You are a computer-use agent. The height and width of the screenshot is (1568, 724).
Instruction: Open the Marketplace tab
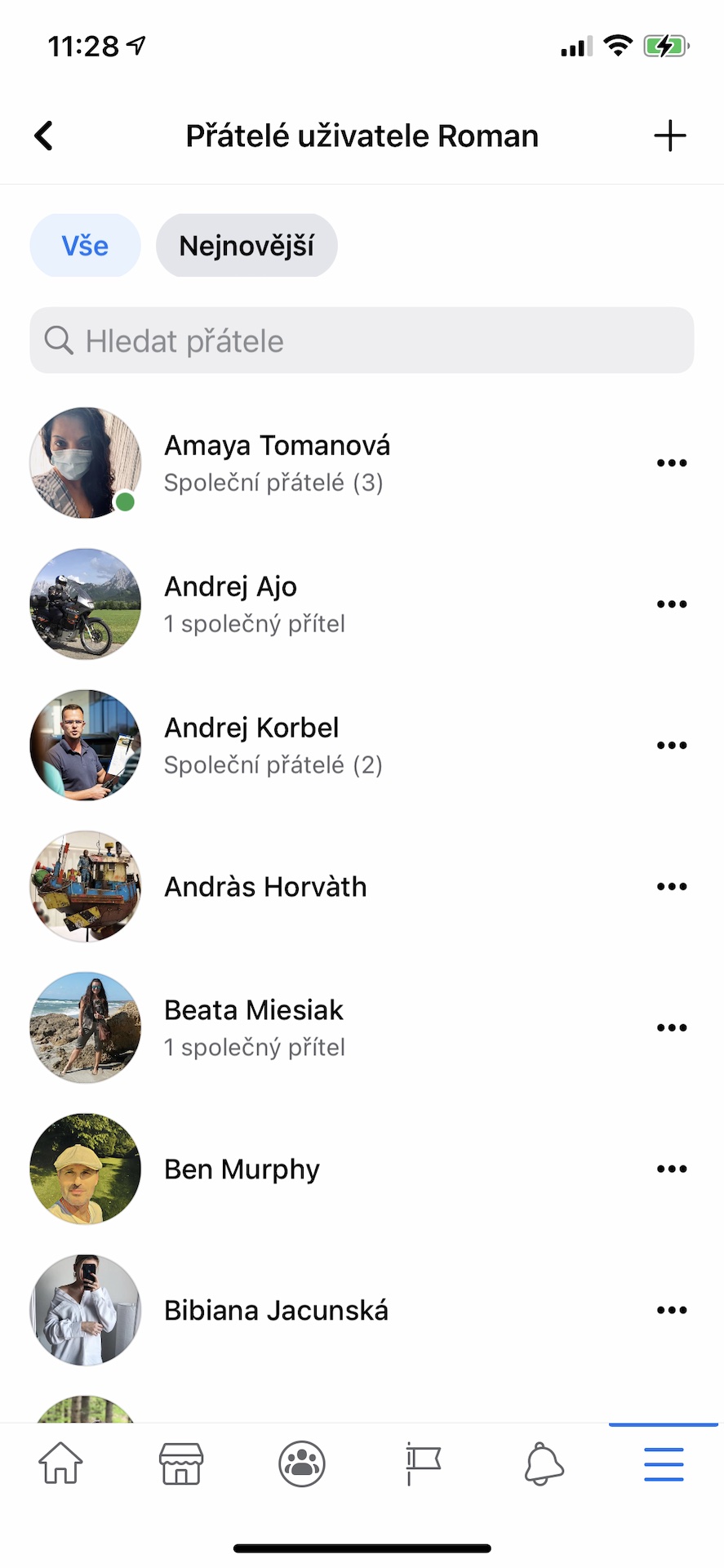point(181,1463)
